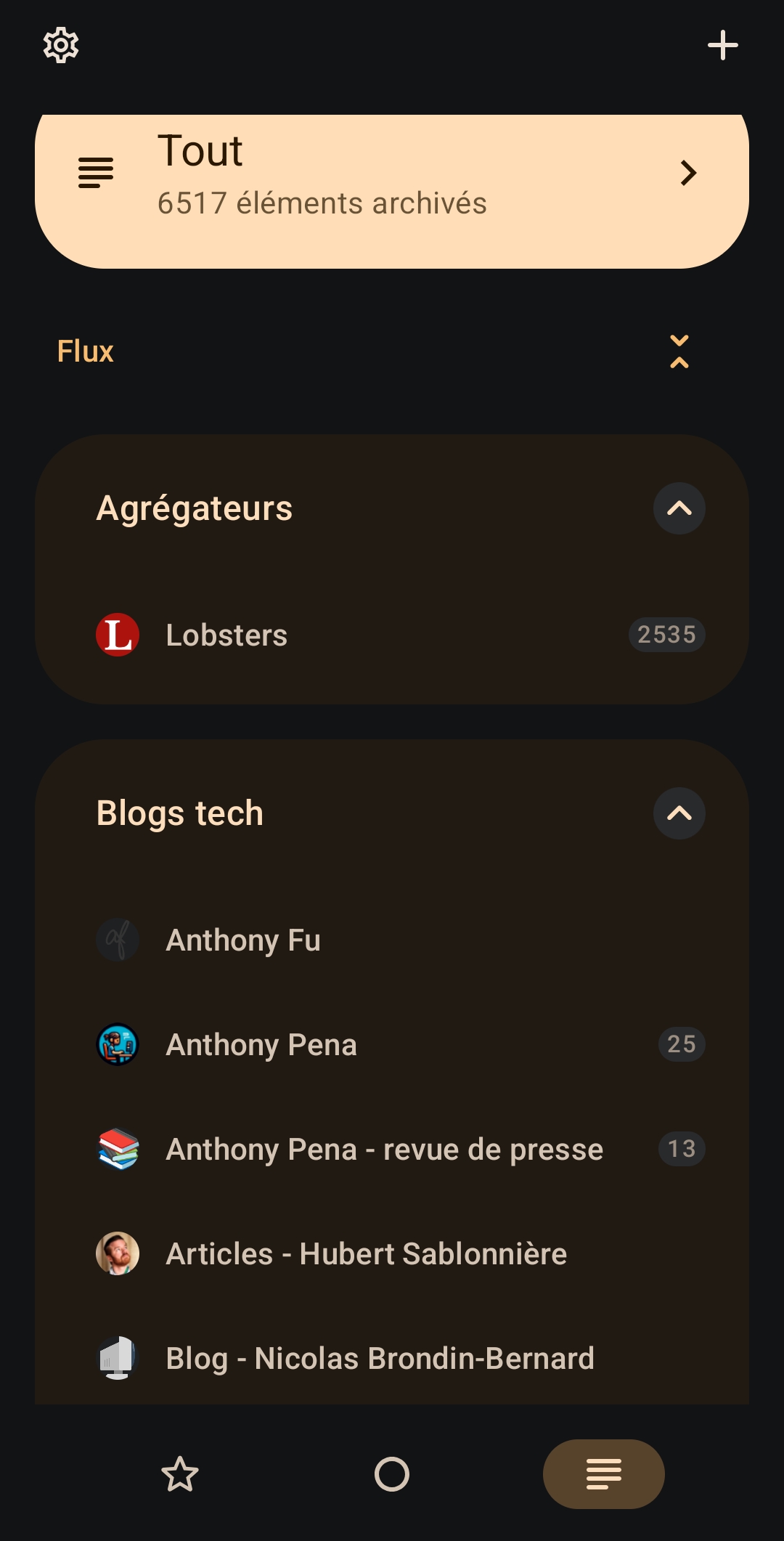Select the Lobsters feed

(x=226, y=635)
